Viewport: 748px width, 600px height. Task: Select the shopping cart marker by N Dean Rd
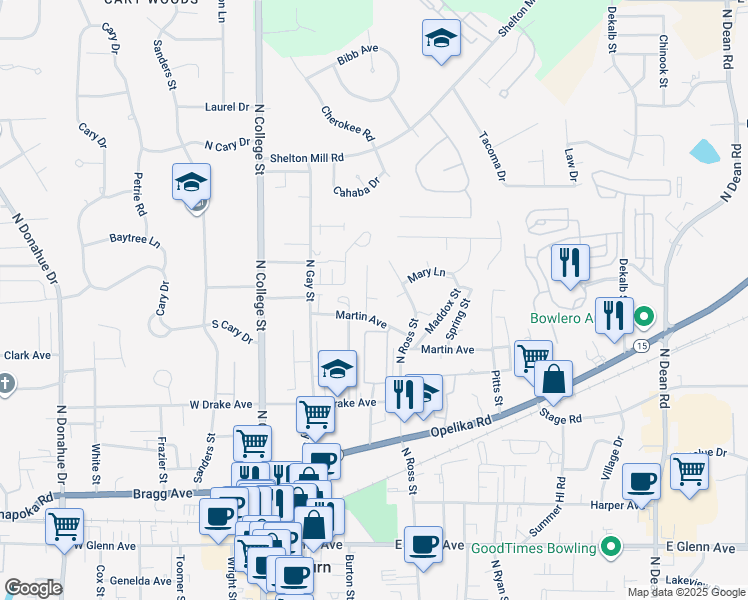point(689,470)
